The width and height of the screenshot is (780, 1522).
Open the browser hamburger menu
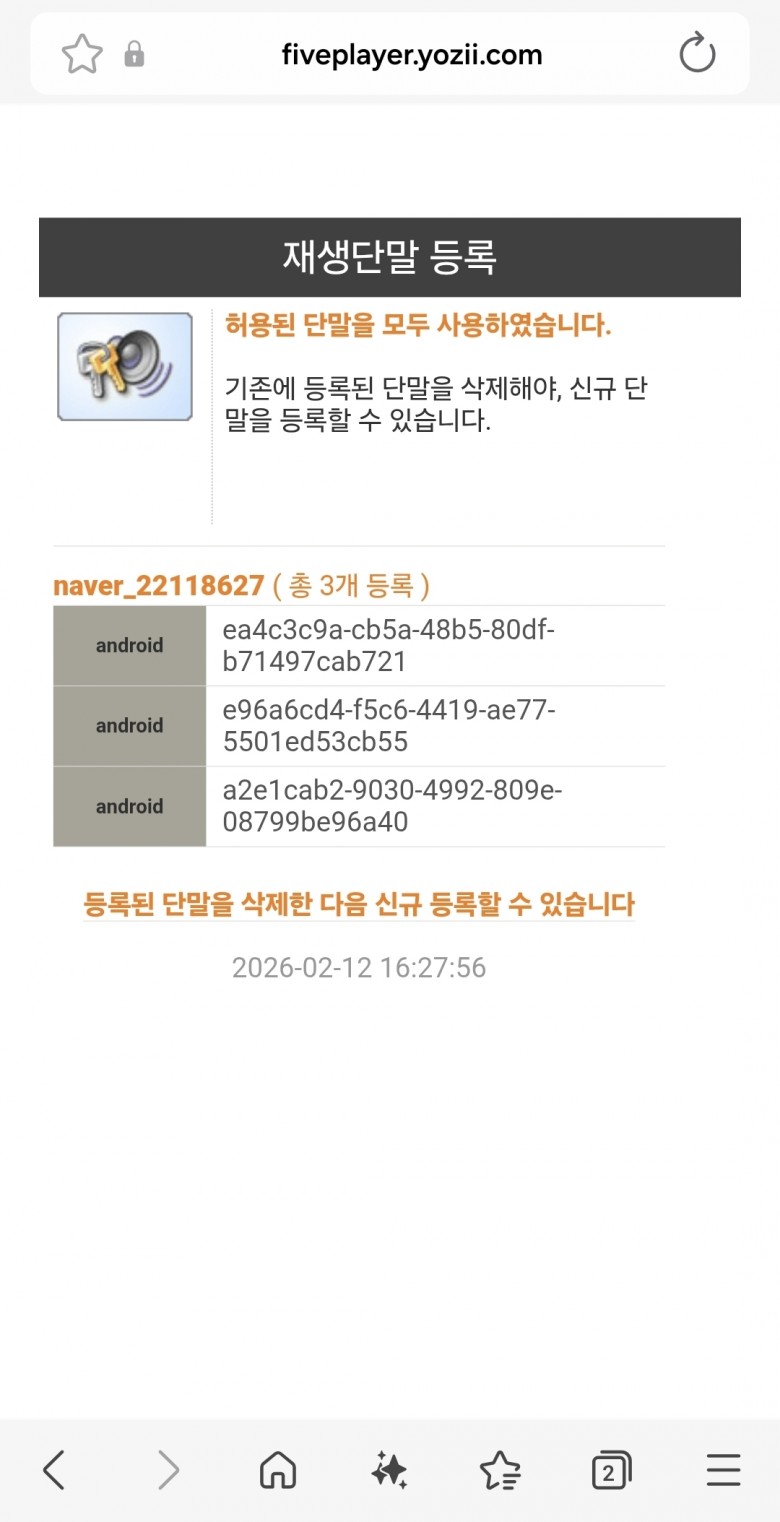(723, 1470)
